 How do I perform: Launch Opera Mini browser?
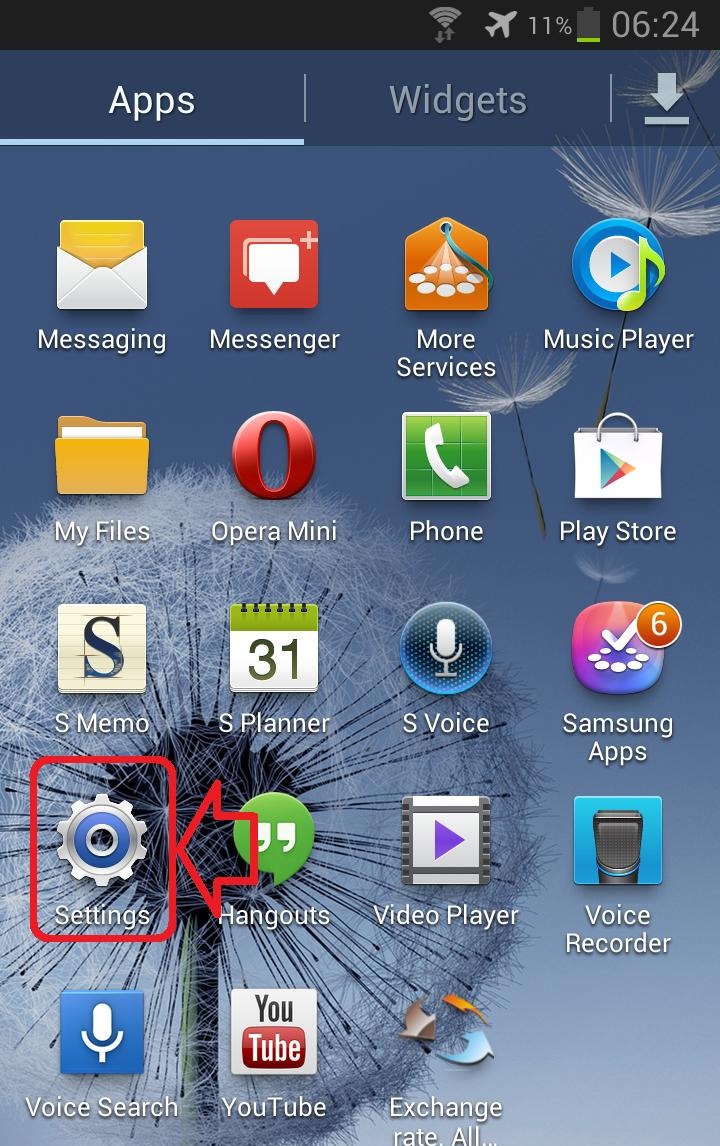[x=274, y=457]
